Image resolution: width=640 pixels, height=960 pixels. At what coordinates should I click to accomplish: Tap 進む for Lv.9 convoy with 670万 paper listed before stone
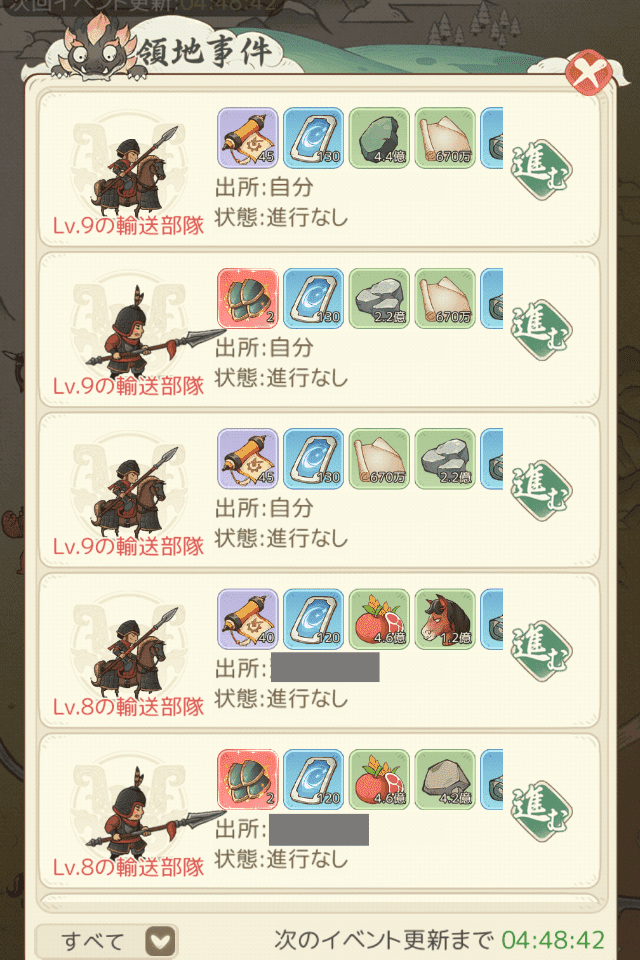pos(540,489)
